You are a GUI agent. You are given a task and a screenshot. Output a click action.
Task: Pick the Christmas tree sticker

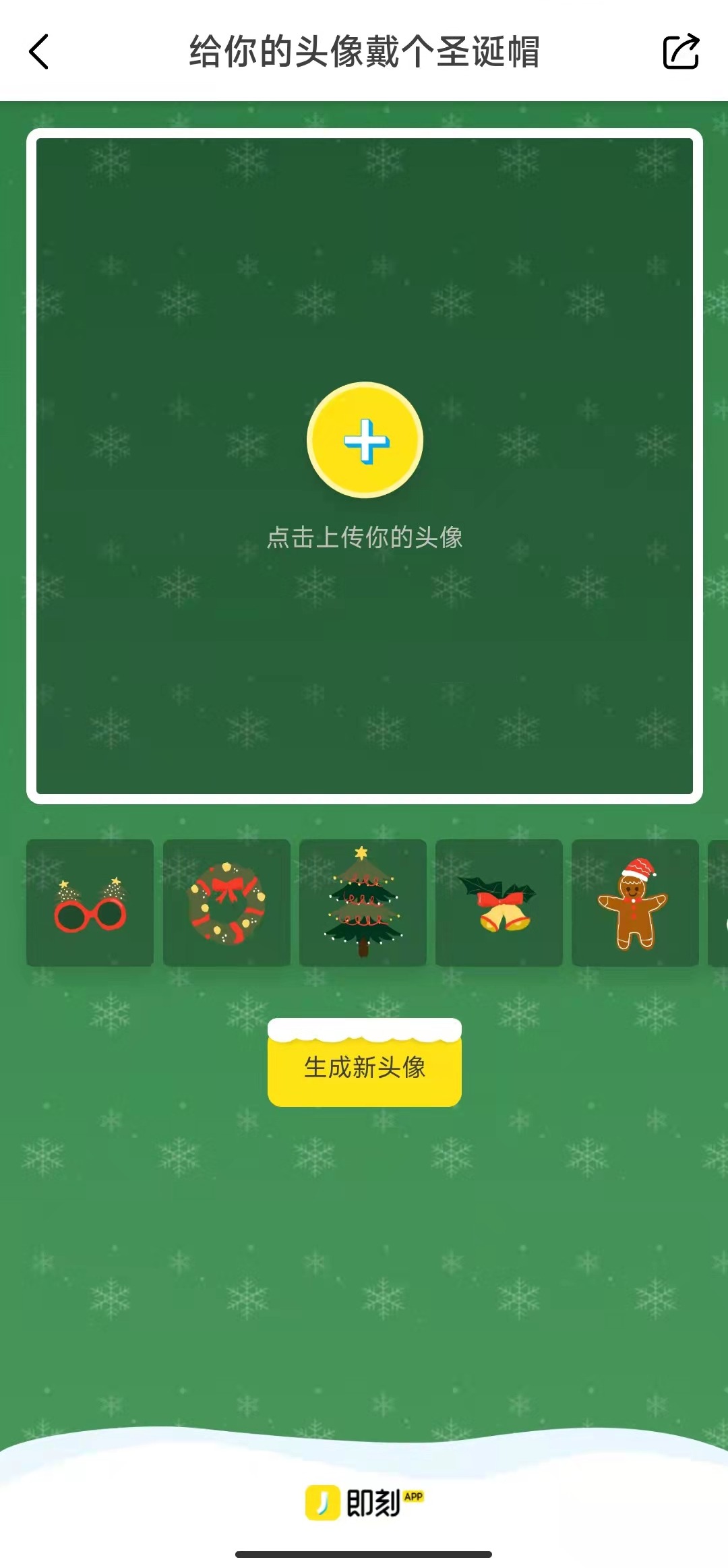click(x=363, y=903)
